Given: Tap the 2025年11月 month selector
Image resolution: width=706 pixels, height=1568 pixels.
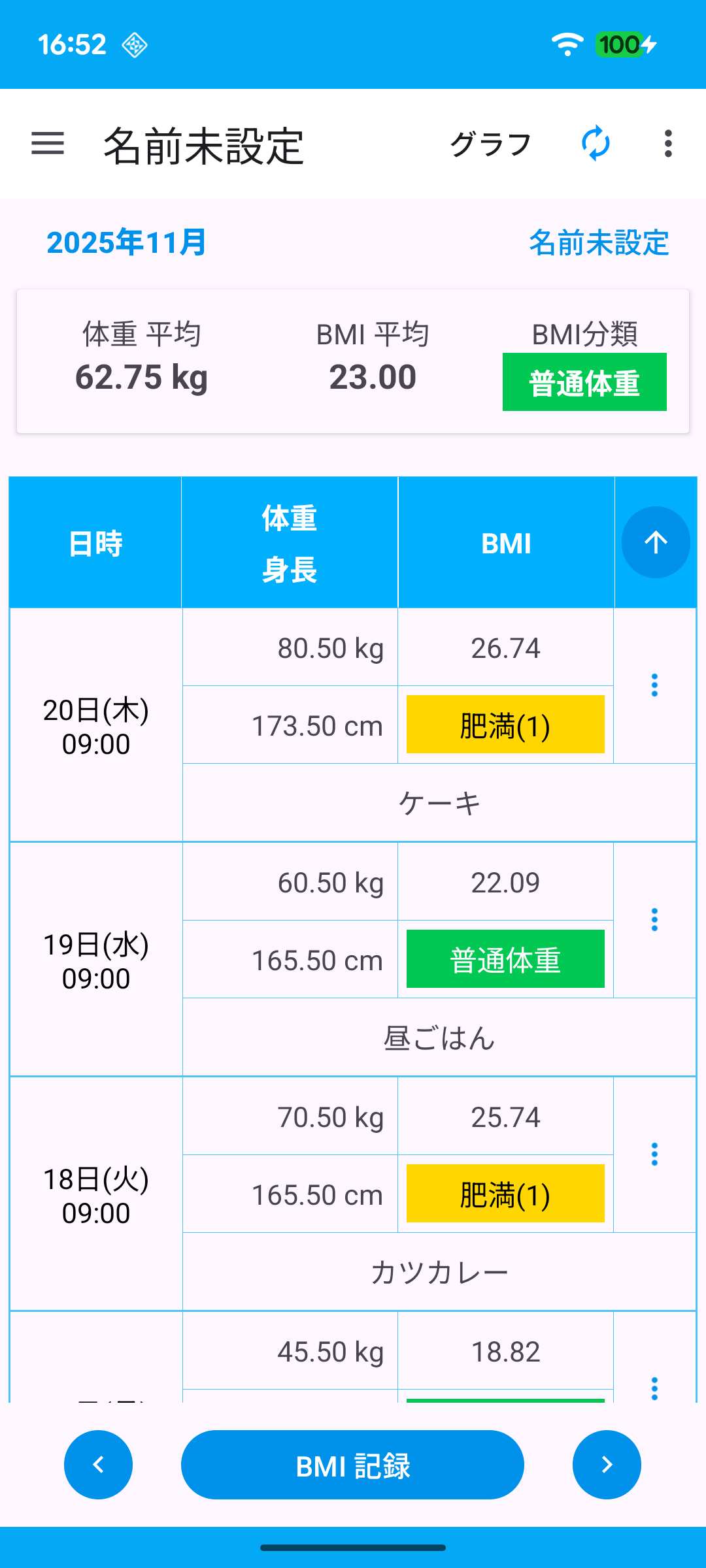Looking at the screenshot, I should click(x=127, y=243).
